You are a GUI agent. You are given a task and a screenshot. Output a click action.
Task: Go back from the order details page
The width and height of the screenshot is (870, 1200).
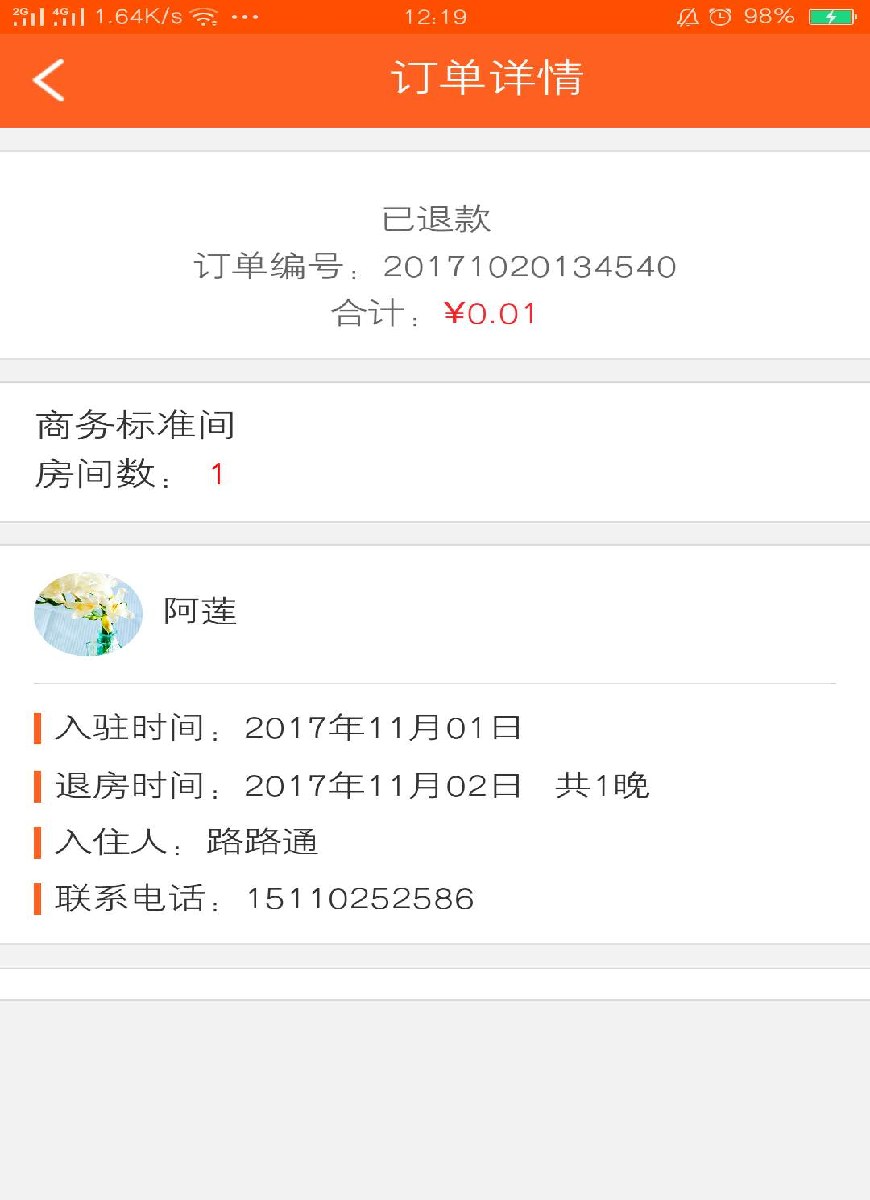pos(48,80)
